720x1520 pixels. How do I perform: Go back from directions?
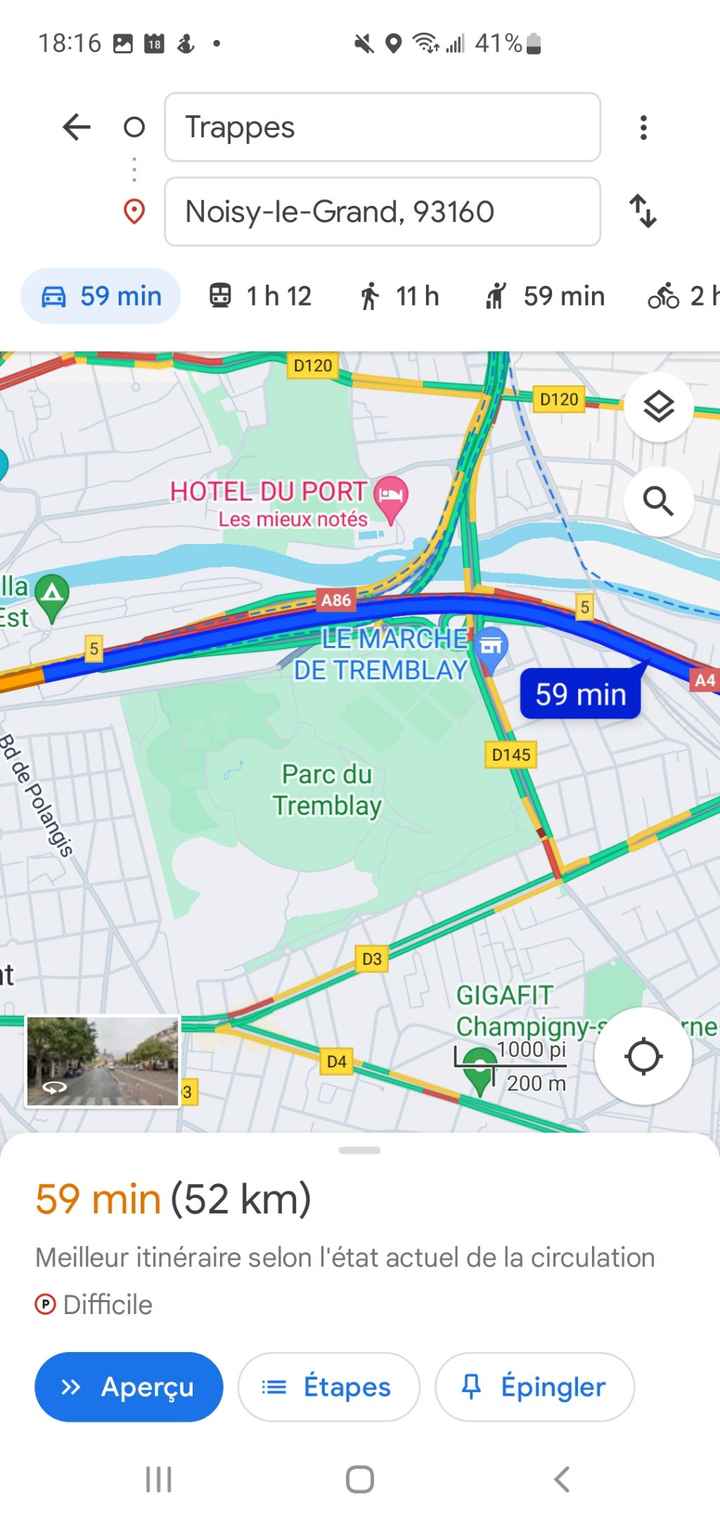point(76,127)
